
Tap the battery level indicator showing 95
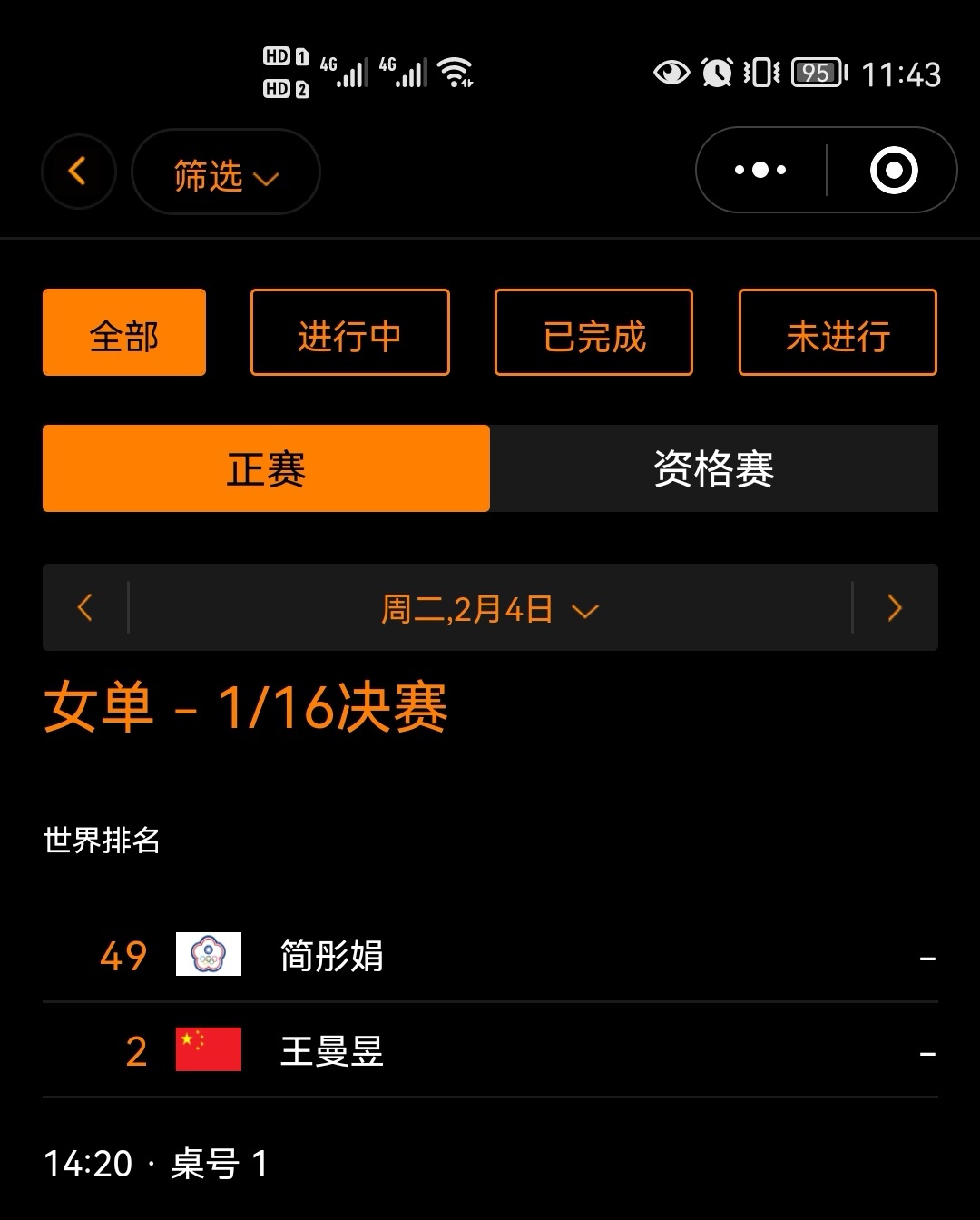tap(816, 73)
